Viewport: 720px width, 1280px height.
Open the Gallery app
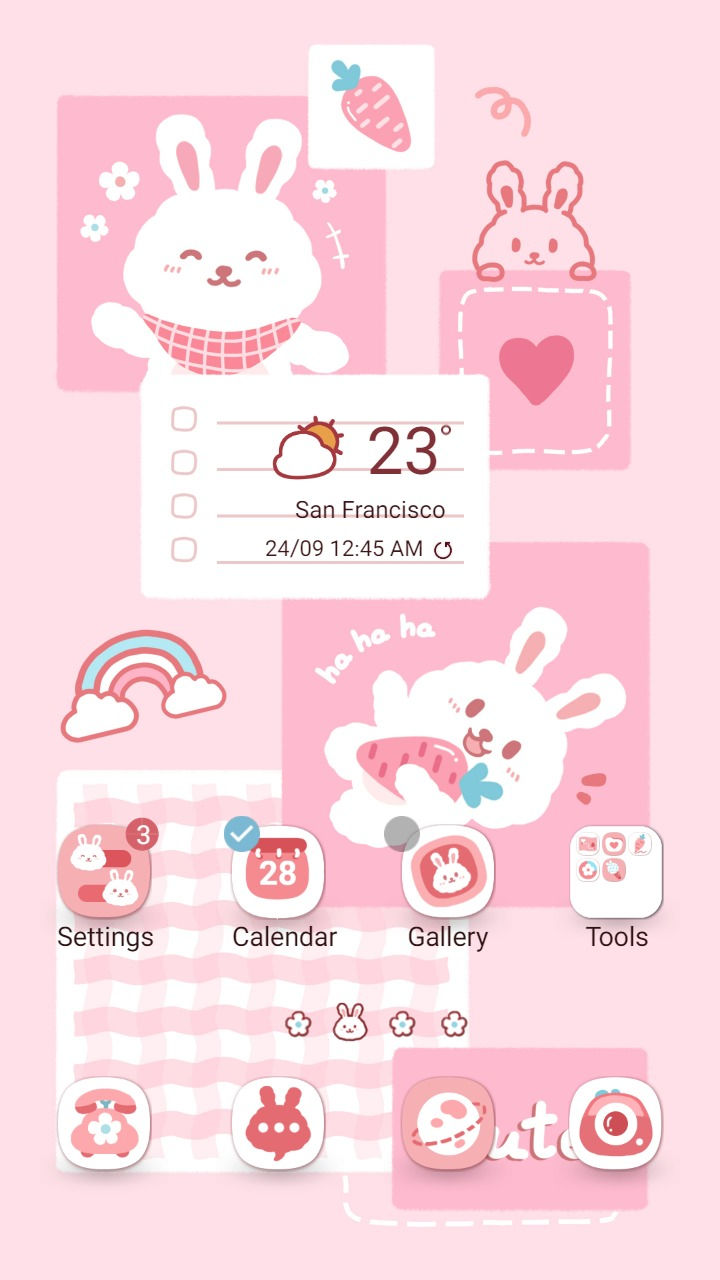[x=447, y=872]
